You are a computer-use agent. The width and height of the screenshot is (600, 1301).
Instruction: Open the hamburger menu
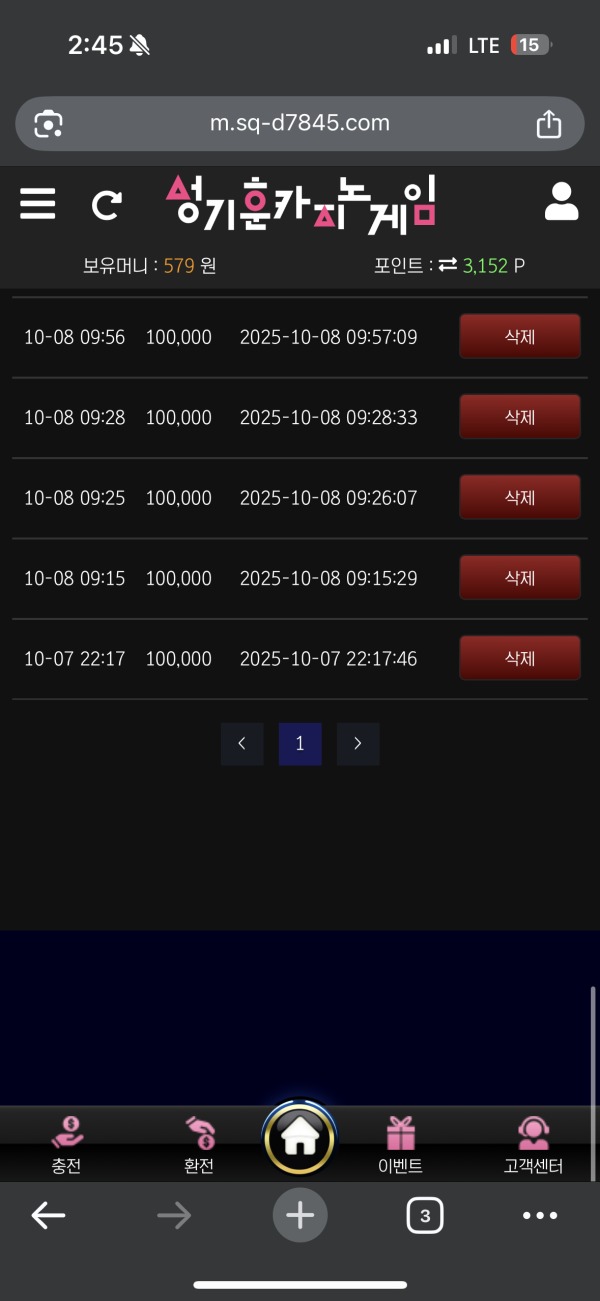click(38, 204)
